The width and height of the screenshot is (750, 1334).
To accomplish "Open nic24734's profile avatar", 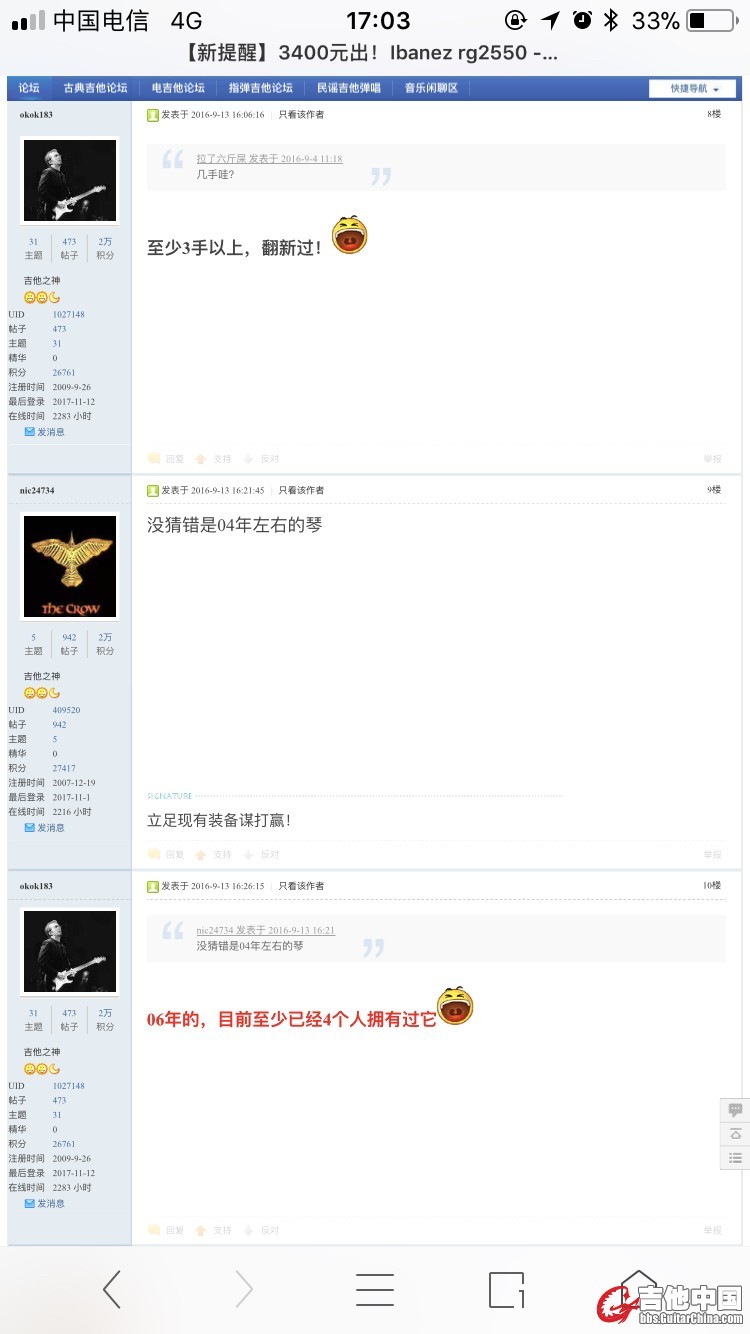I will [x=69, y=567].
